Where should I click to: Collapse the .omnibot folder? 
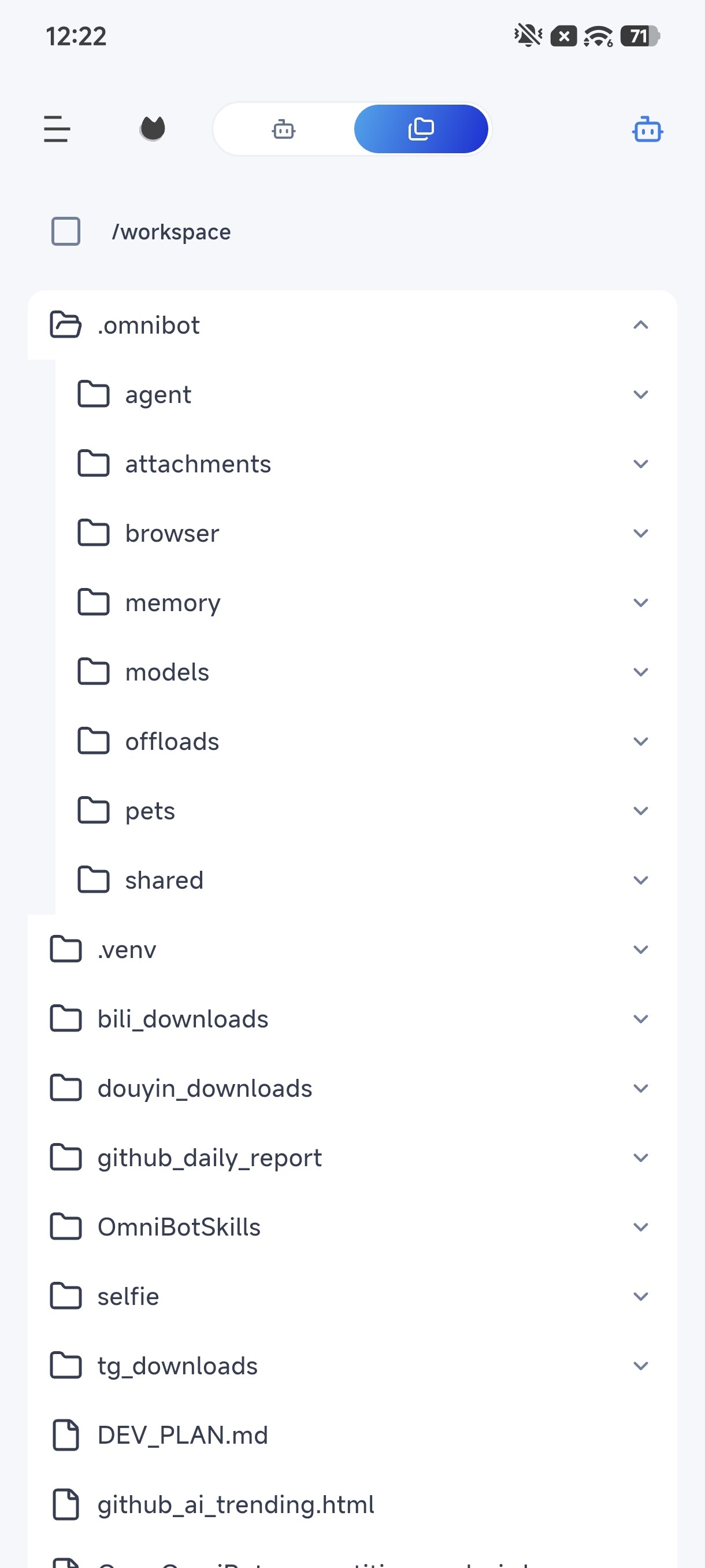click(352, 325)
